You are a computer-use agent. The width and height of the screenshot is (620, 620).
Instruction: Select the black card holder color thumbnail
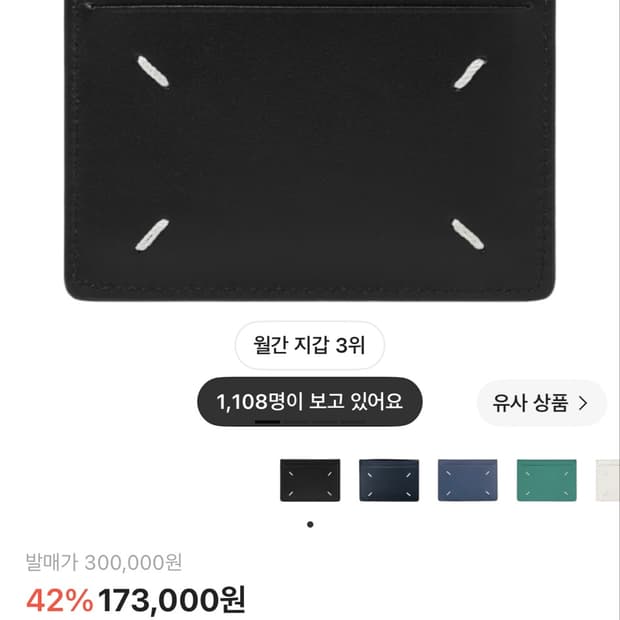coord(310,480)
